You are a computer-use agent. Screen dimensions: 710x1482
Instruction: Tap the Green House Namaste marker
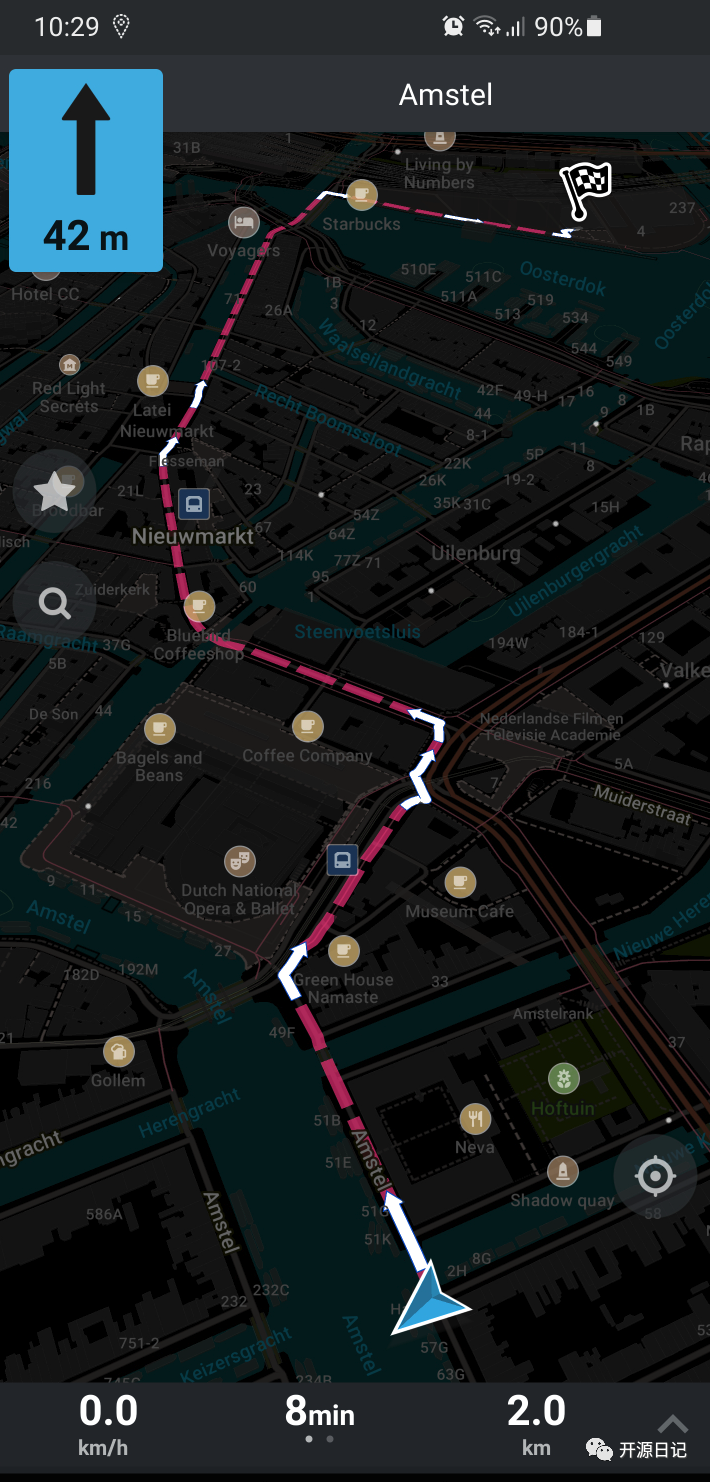(x=344, y=949)
